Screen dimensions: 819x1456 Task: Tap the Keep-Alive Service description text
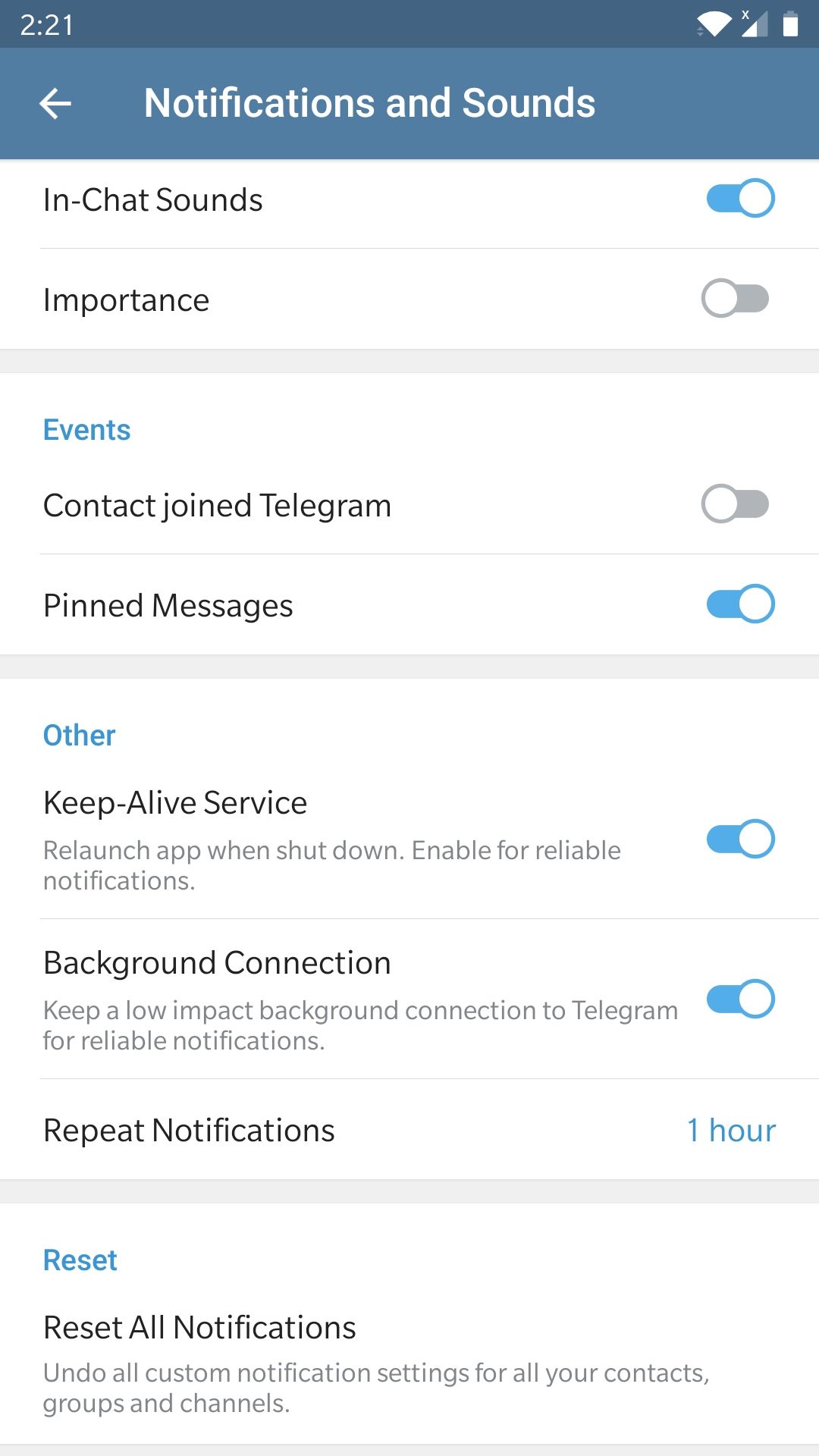tap(331, 864)
